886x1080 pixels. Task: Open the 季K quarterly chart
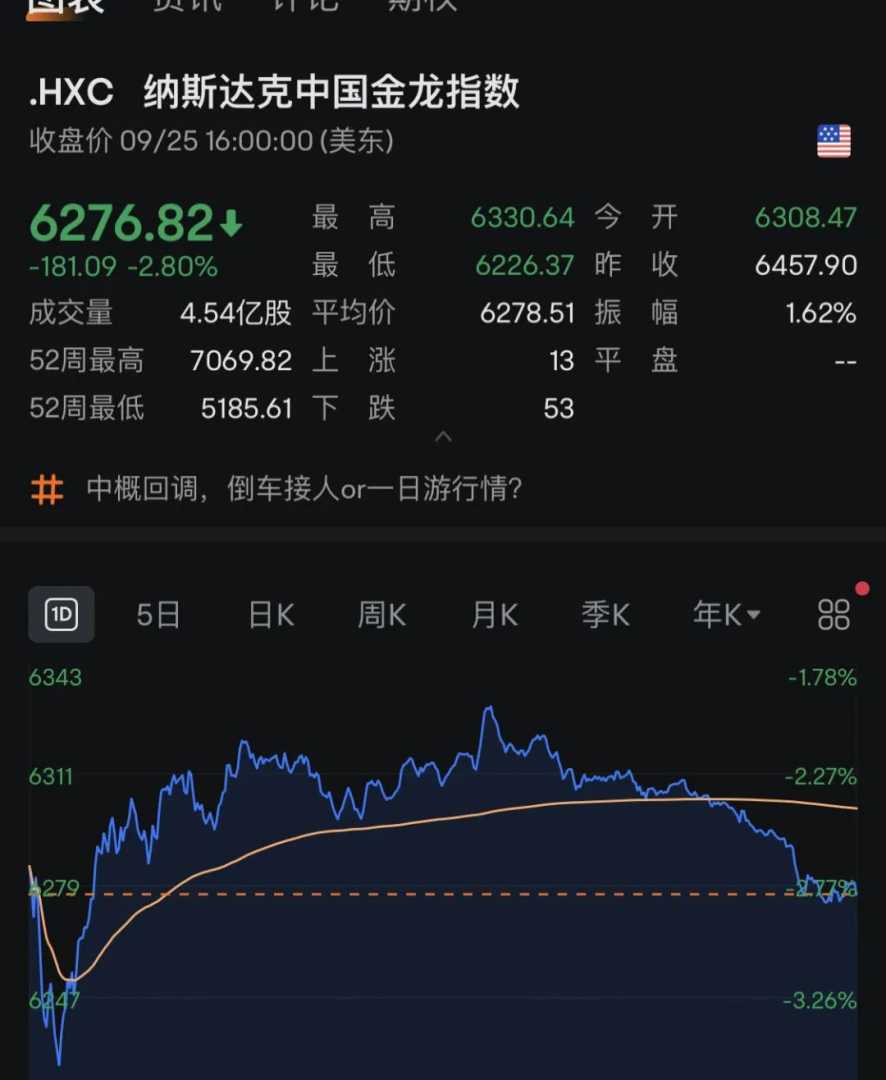coord(606,614)
